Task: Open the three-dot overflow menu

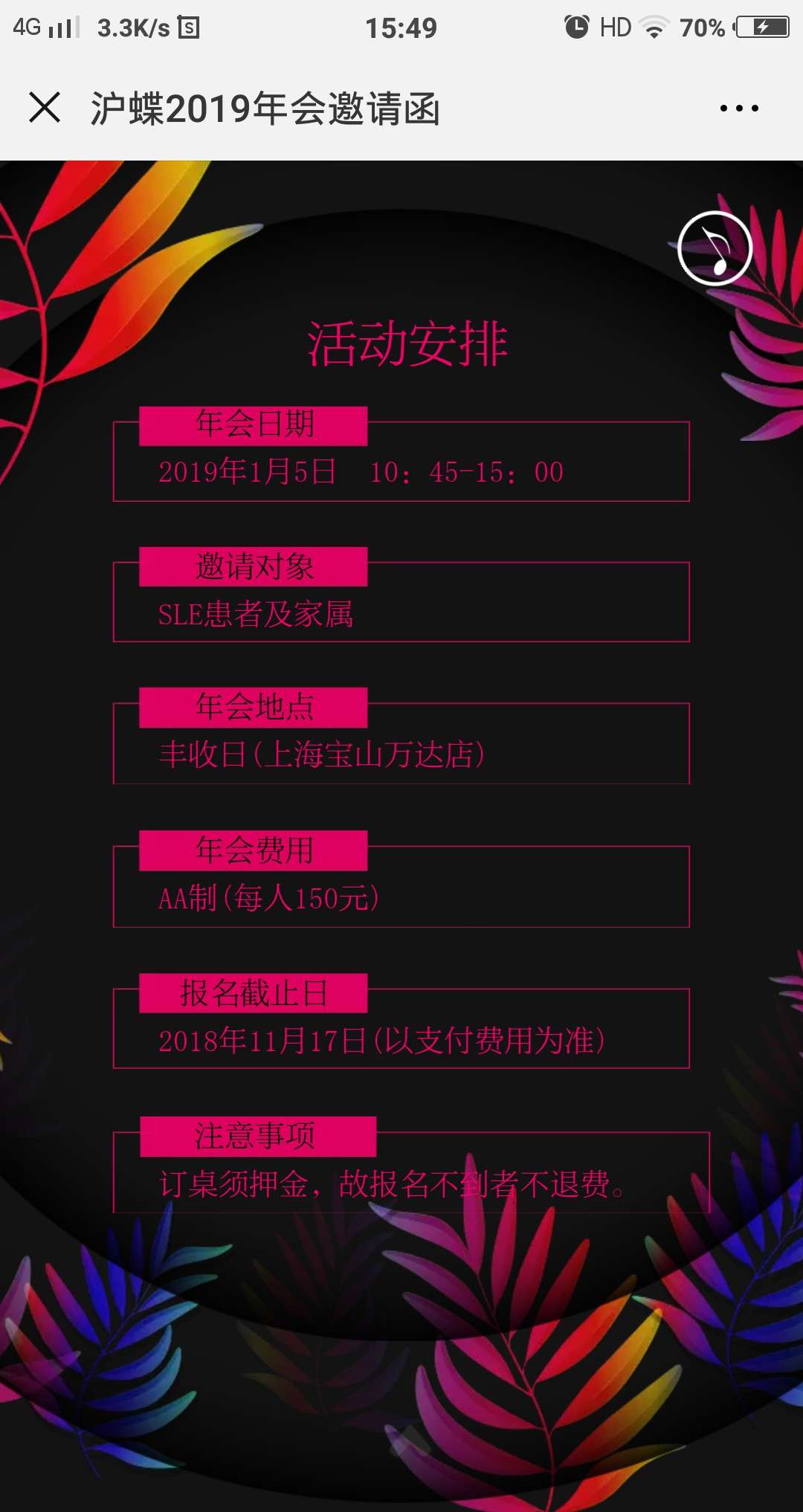Action: [x=739, y=109]
